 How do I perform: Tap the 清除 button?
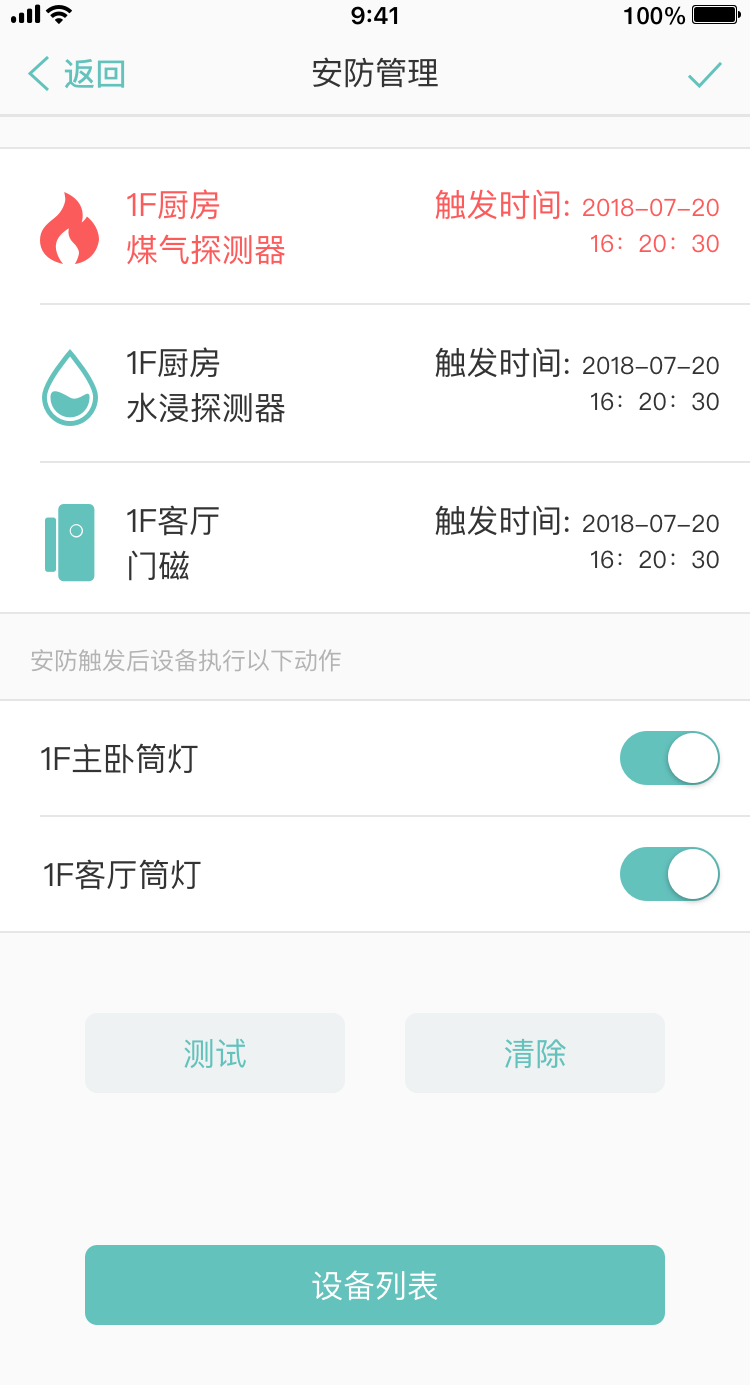click(535, 1053)
